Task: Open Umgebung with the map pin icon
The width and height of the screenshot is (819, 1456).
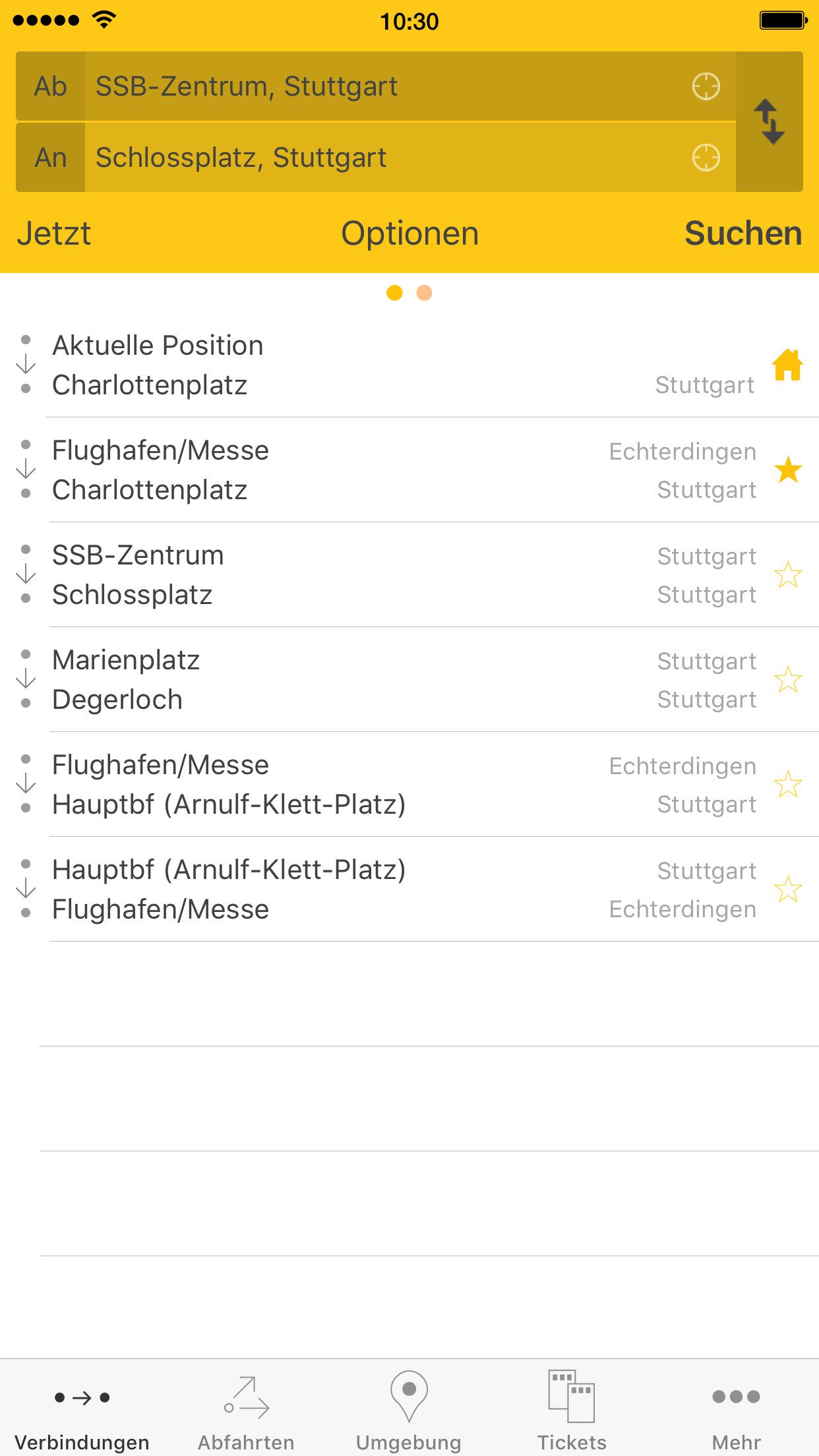Action: [409, 1391]
